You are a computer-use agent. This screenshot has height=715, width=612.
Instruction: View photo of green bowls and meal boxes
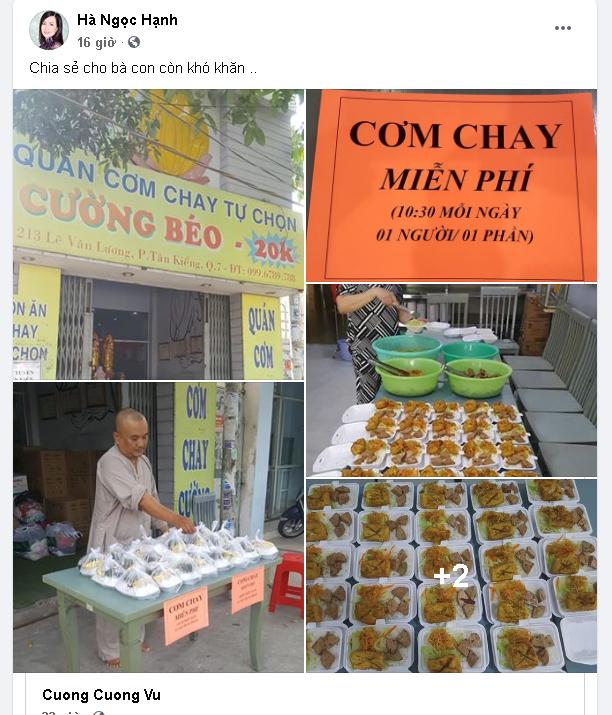point(451,380)
